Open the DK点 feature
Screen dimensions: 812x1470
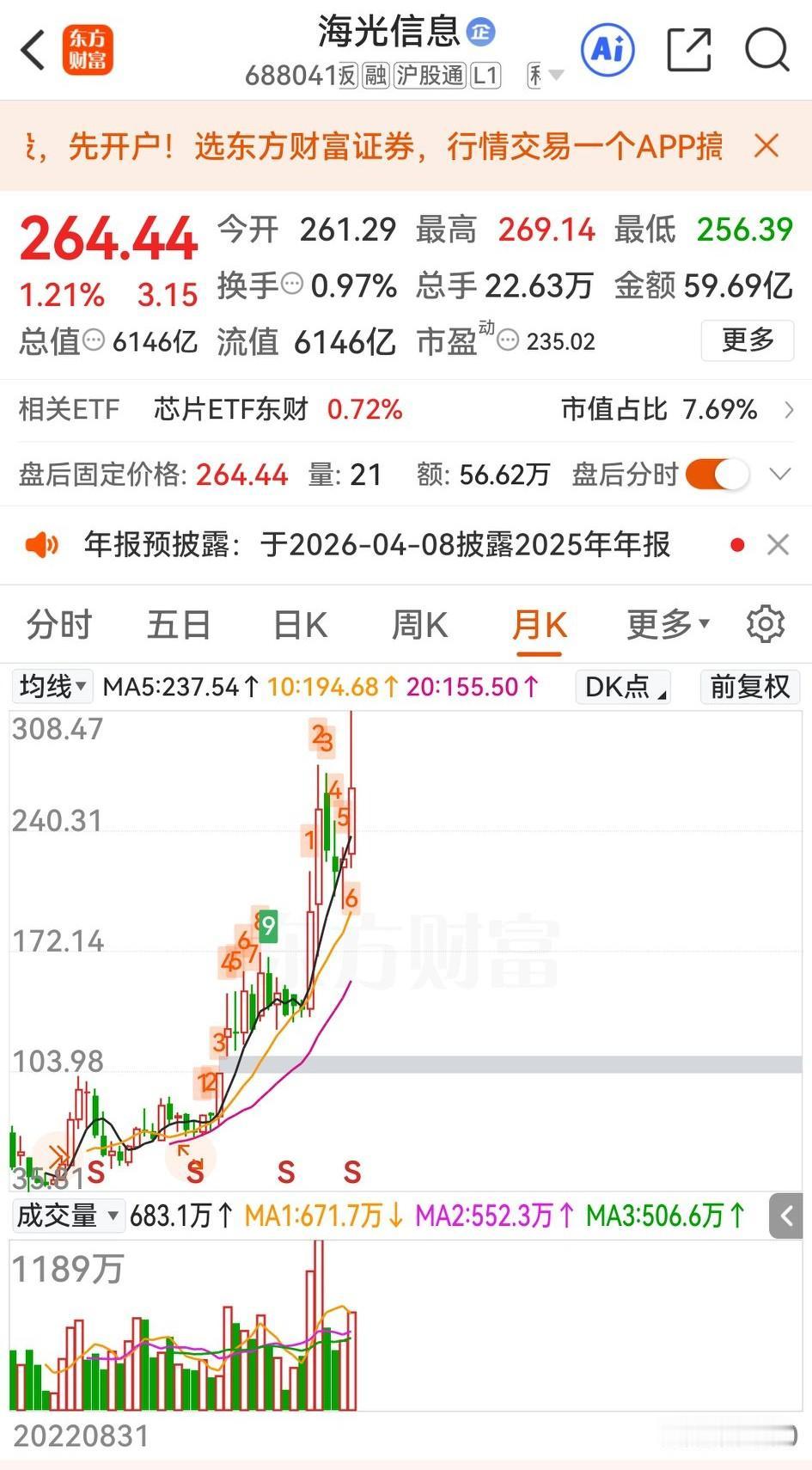(622, 687)
